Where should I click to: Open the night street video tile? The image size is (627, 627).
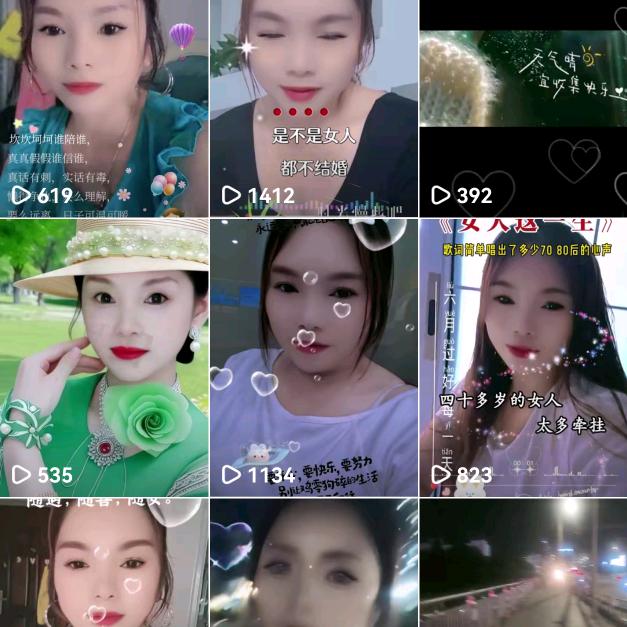click(x=523, y=565)
